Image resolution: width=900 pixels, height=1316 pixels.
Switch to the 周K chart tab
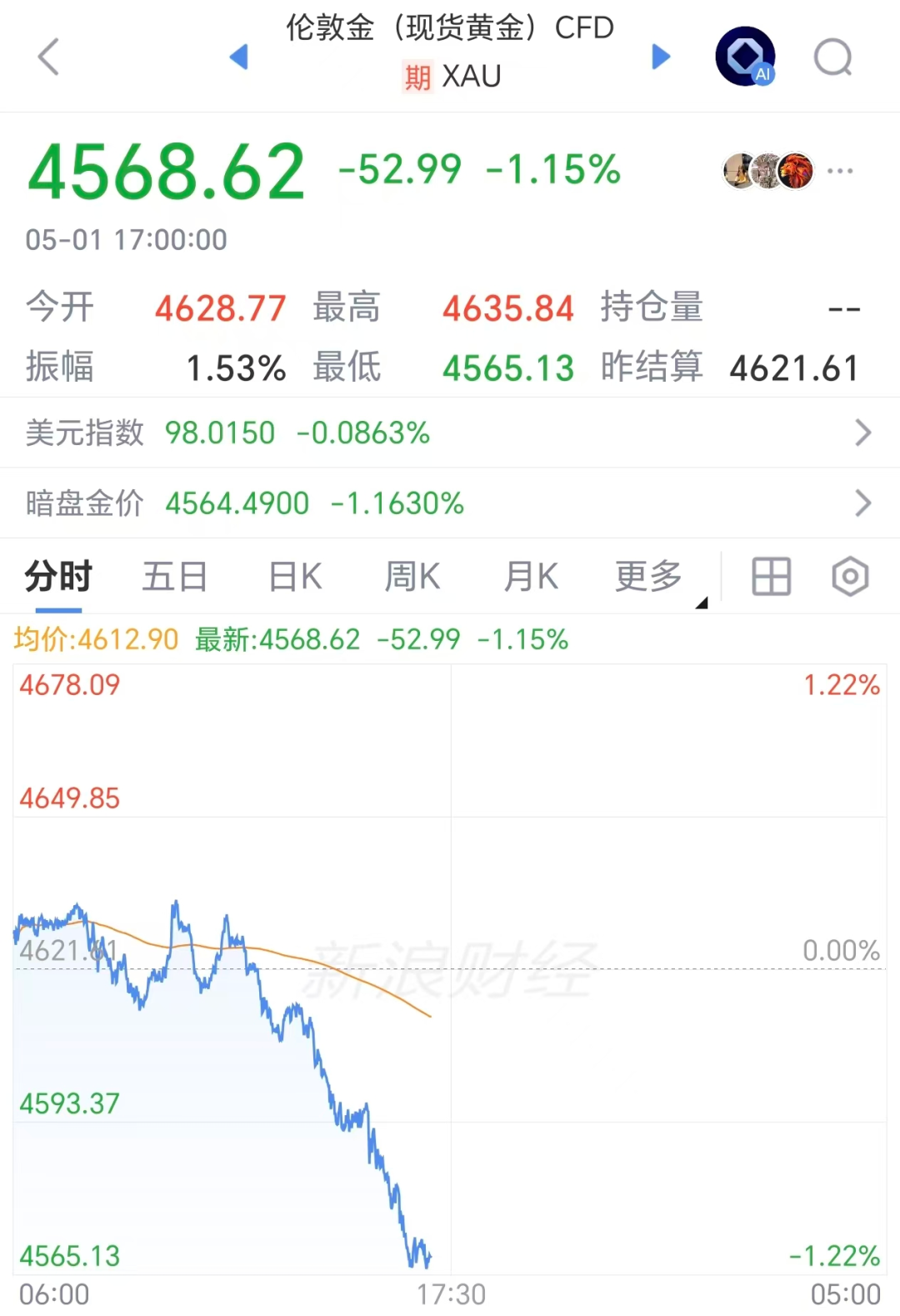point(412,577)
